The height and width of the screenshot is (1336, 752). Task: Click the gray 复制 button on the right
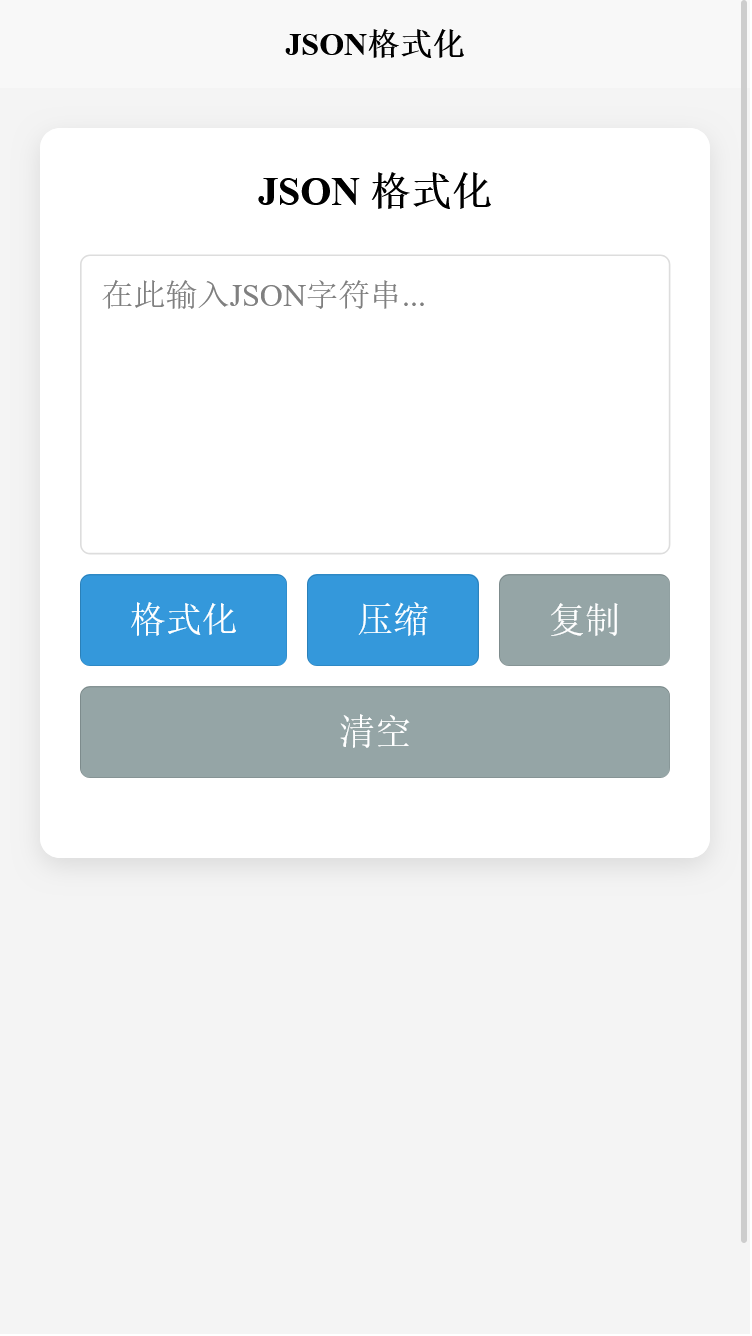point(584,620)
